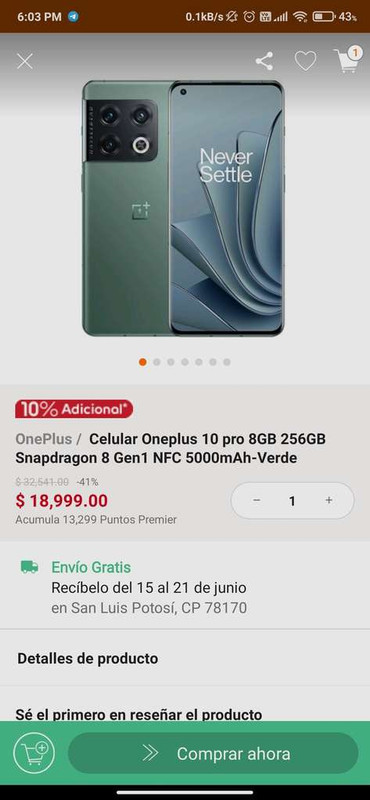Open the shopping cart

(x=347, y=60)
